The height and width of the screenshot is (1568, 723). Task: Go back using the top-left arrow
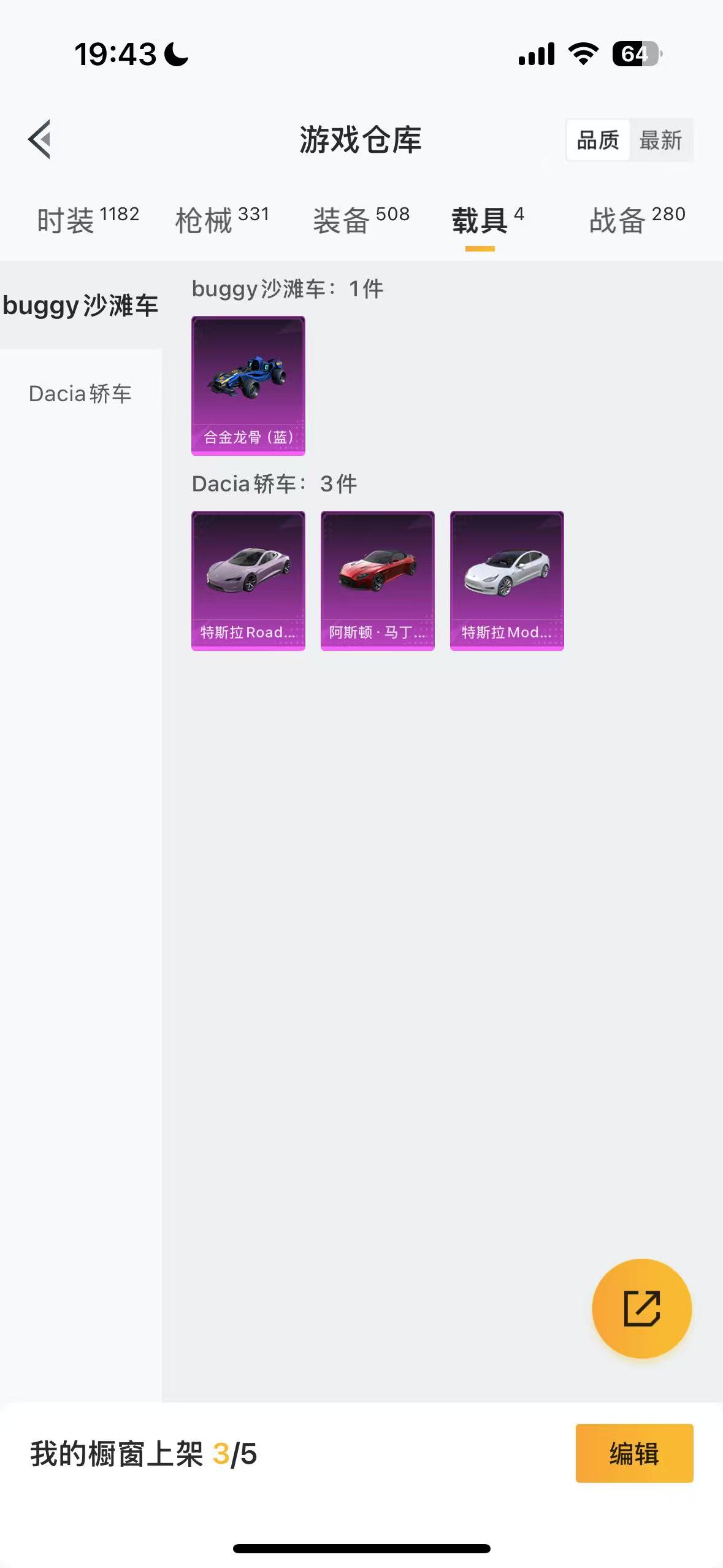pyautogui.click(x=40, y=140)
